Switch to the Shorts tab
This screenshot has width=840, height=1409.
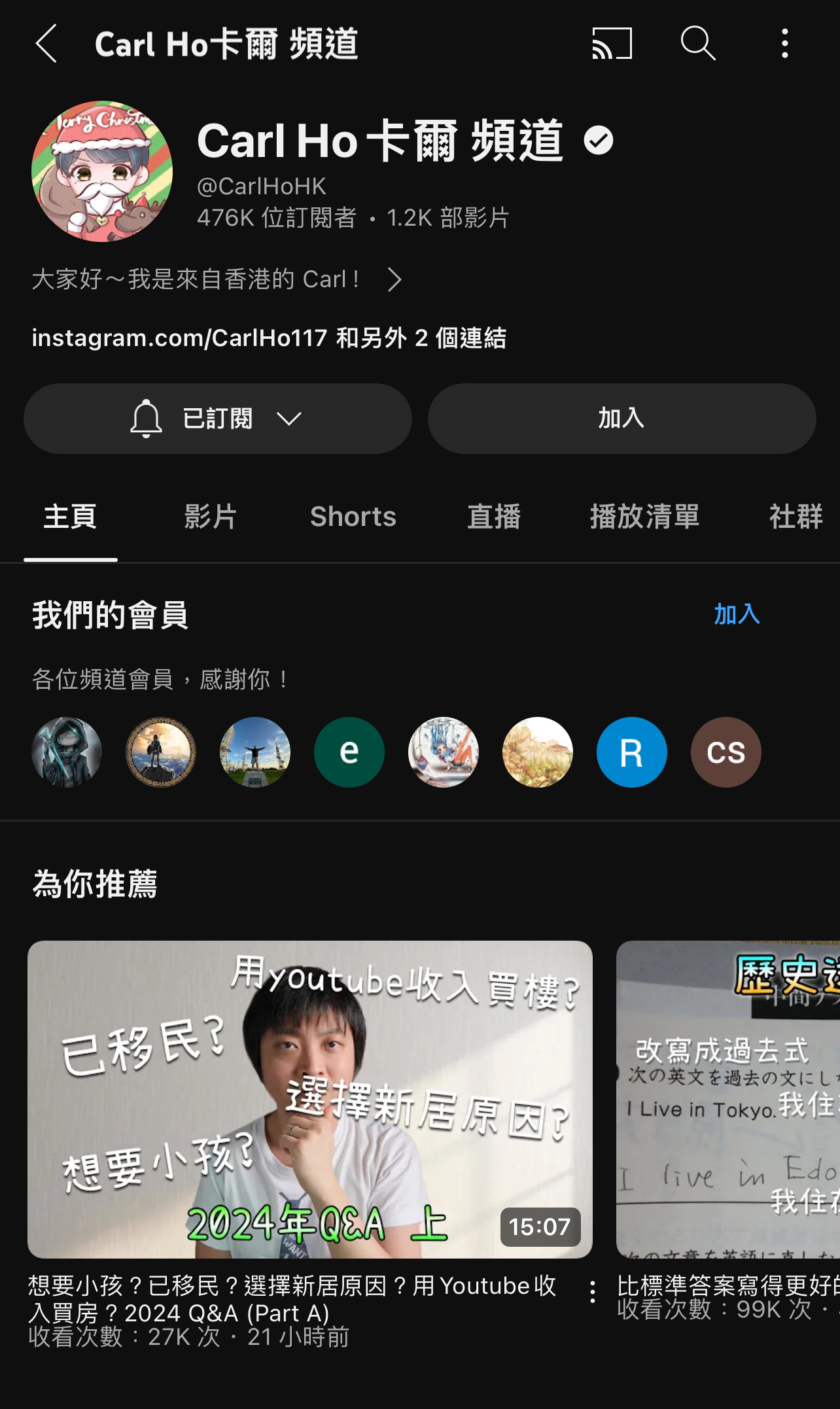pos(353,517)
